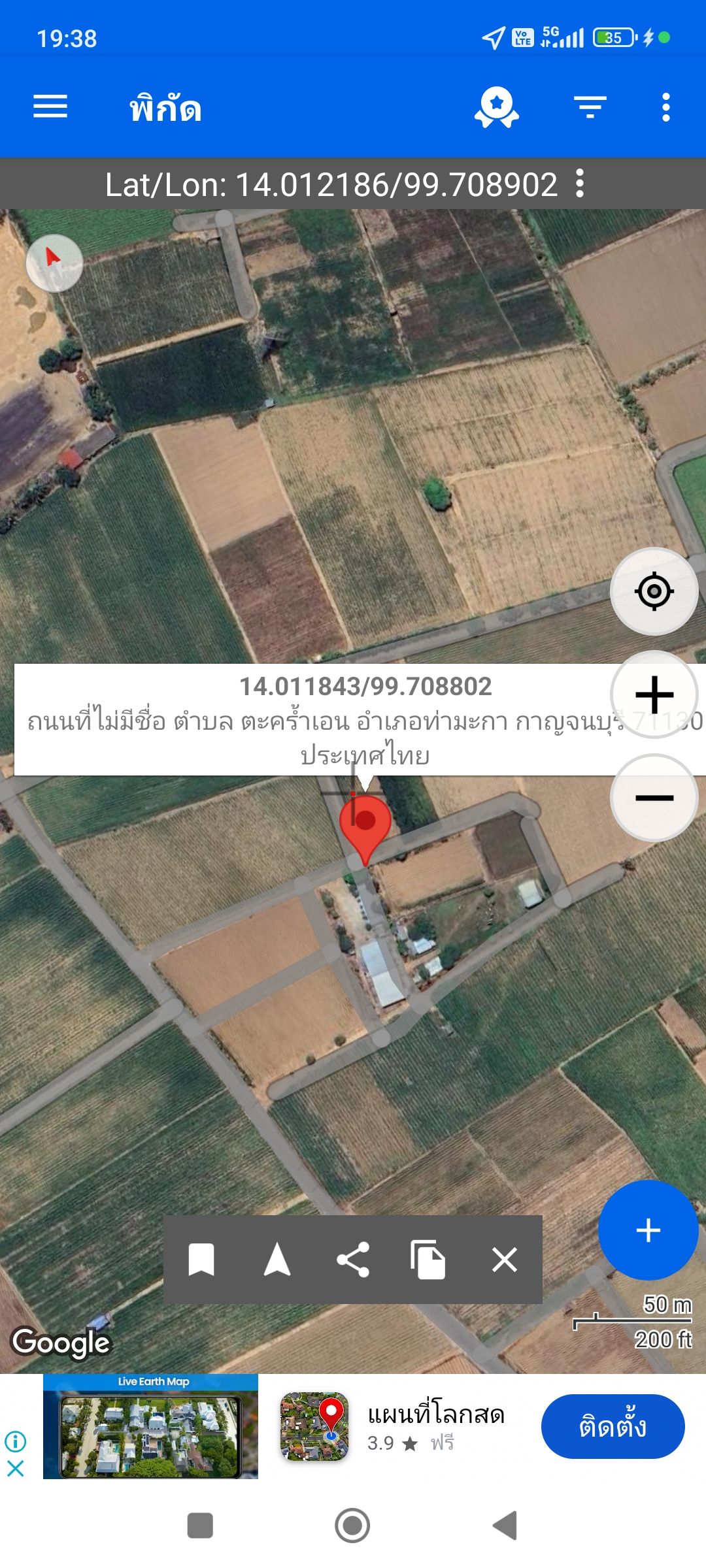Navigate to the pinned location

[277, 1259]
